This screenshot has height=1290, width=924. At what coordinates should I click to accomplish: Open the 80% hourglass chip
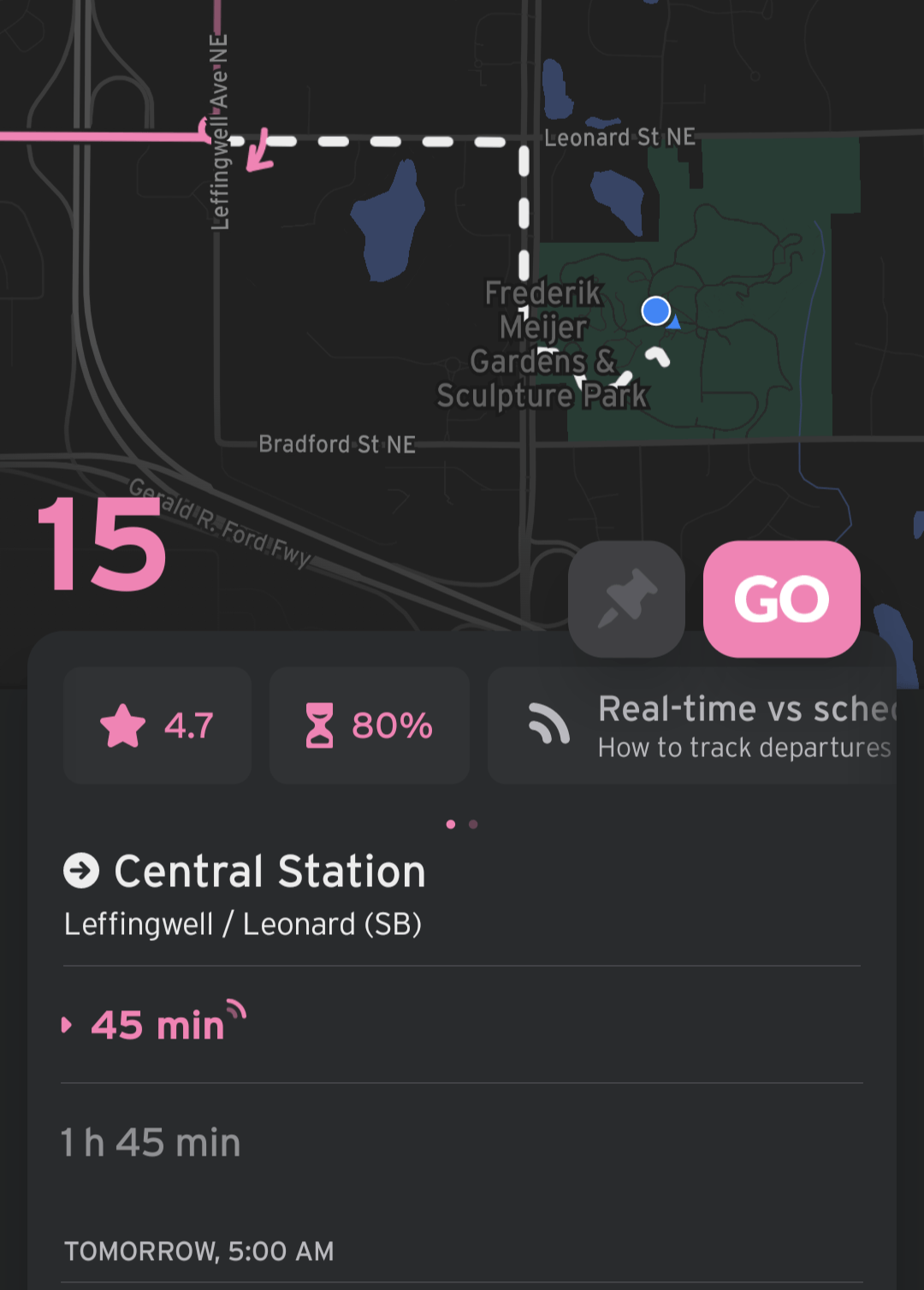pyautogui.click(x=369, y=725)
